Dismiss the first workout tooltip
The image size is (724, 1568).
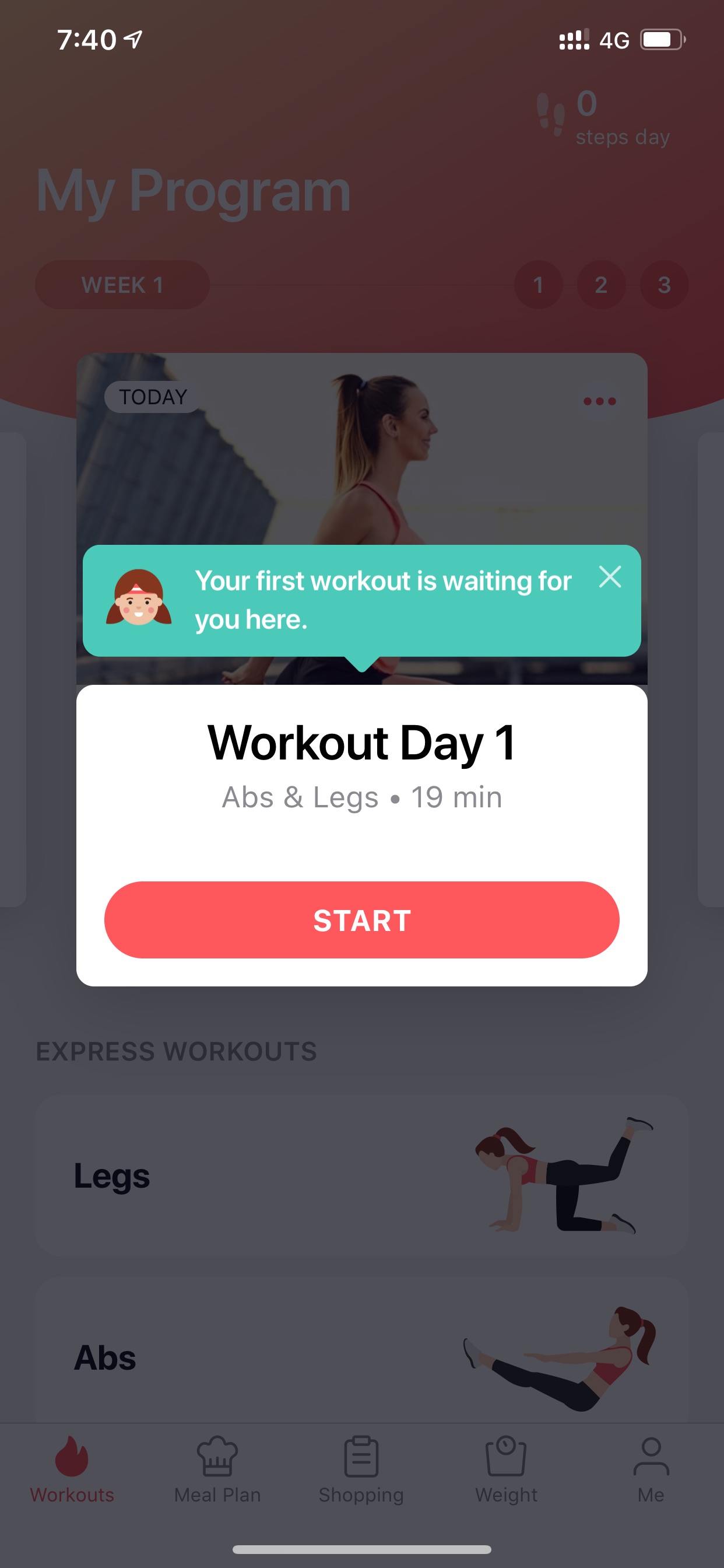coord(610,576)
